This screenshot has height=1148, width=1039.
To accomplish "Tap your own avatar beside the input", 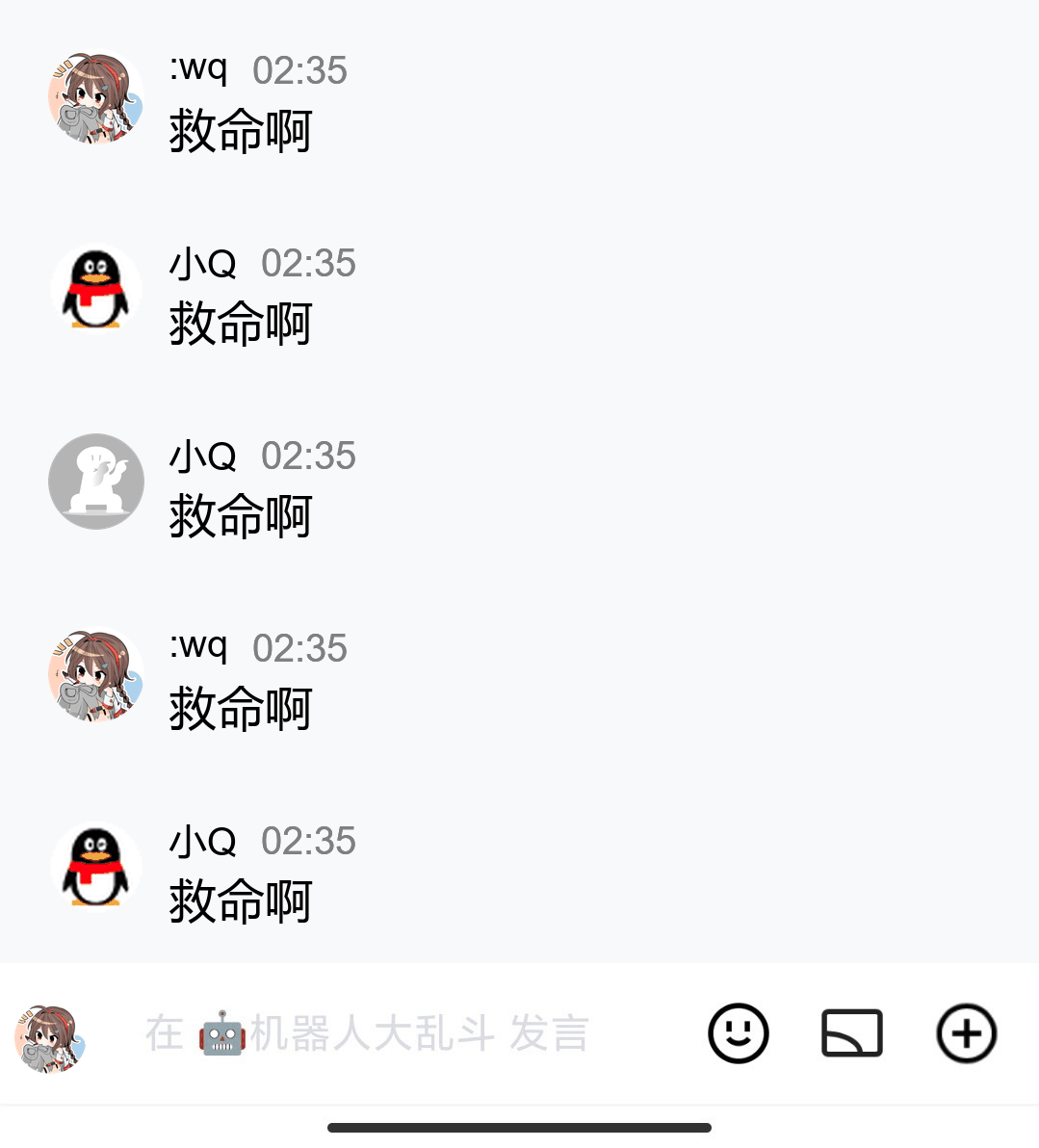I will point(50,1038).
